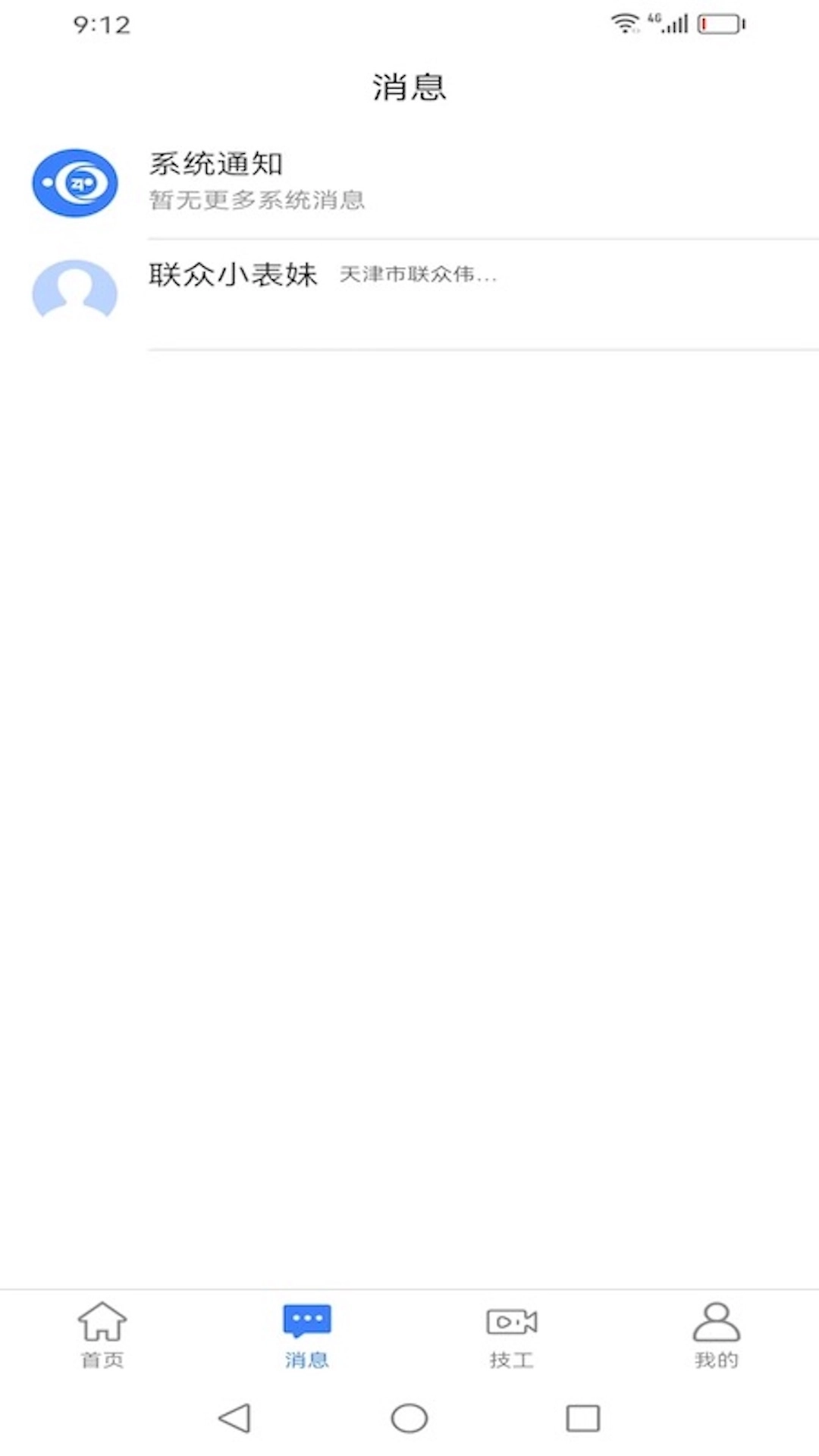Image resolution: width=819 pixels, height=1456 pixels.
Task: Select the 消息 messages tab
Action: click(x=307, y=1335)
